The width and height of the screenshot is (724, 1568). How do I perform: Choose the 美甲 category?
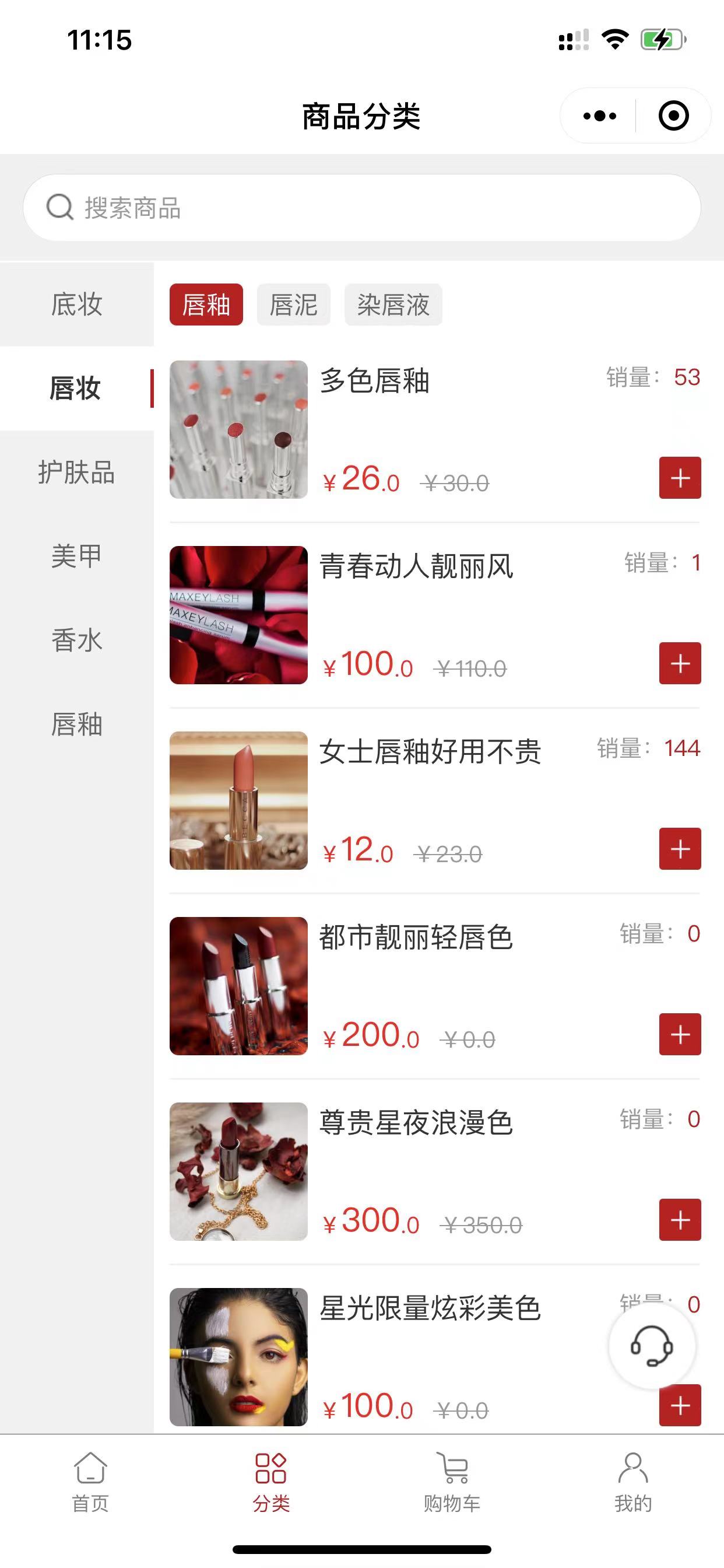click(x=77, y=556)
